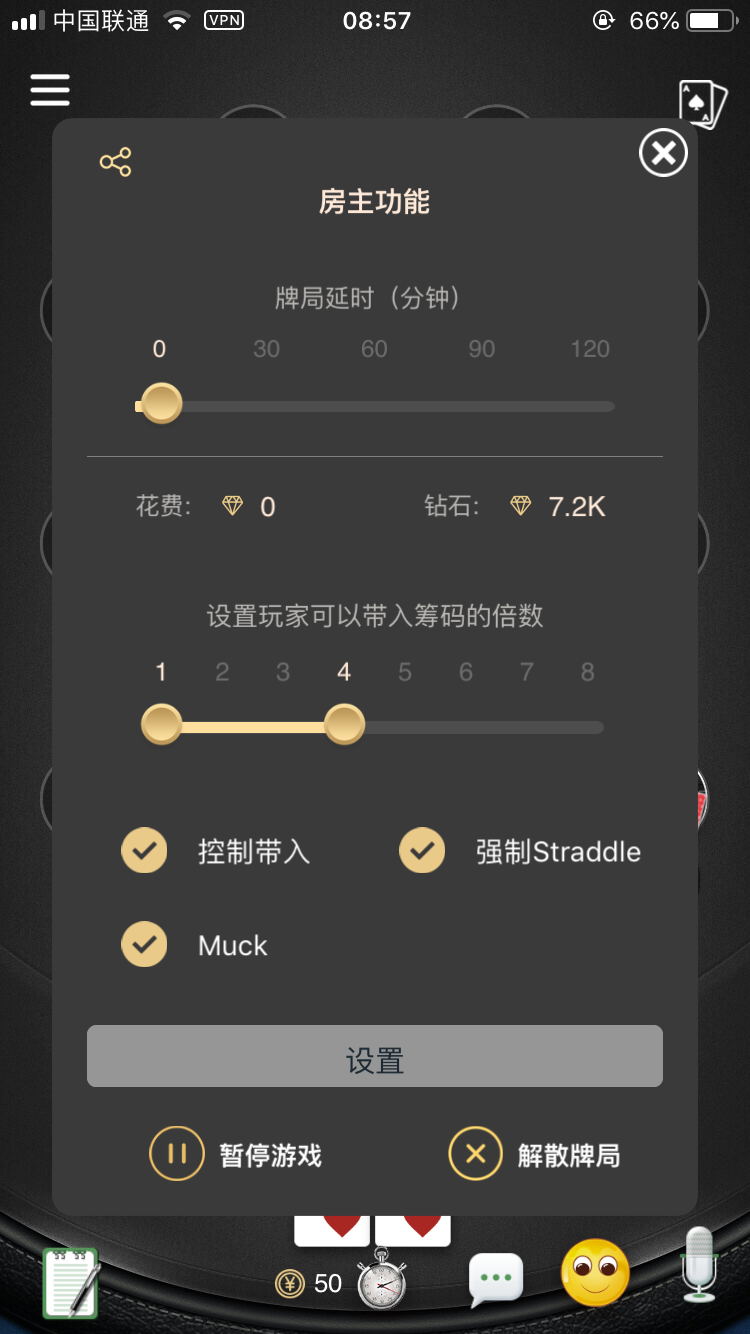Open the notepad icon
Viewport: 750px width, 1334px height.
click(x=71, y=1282)
